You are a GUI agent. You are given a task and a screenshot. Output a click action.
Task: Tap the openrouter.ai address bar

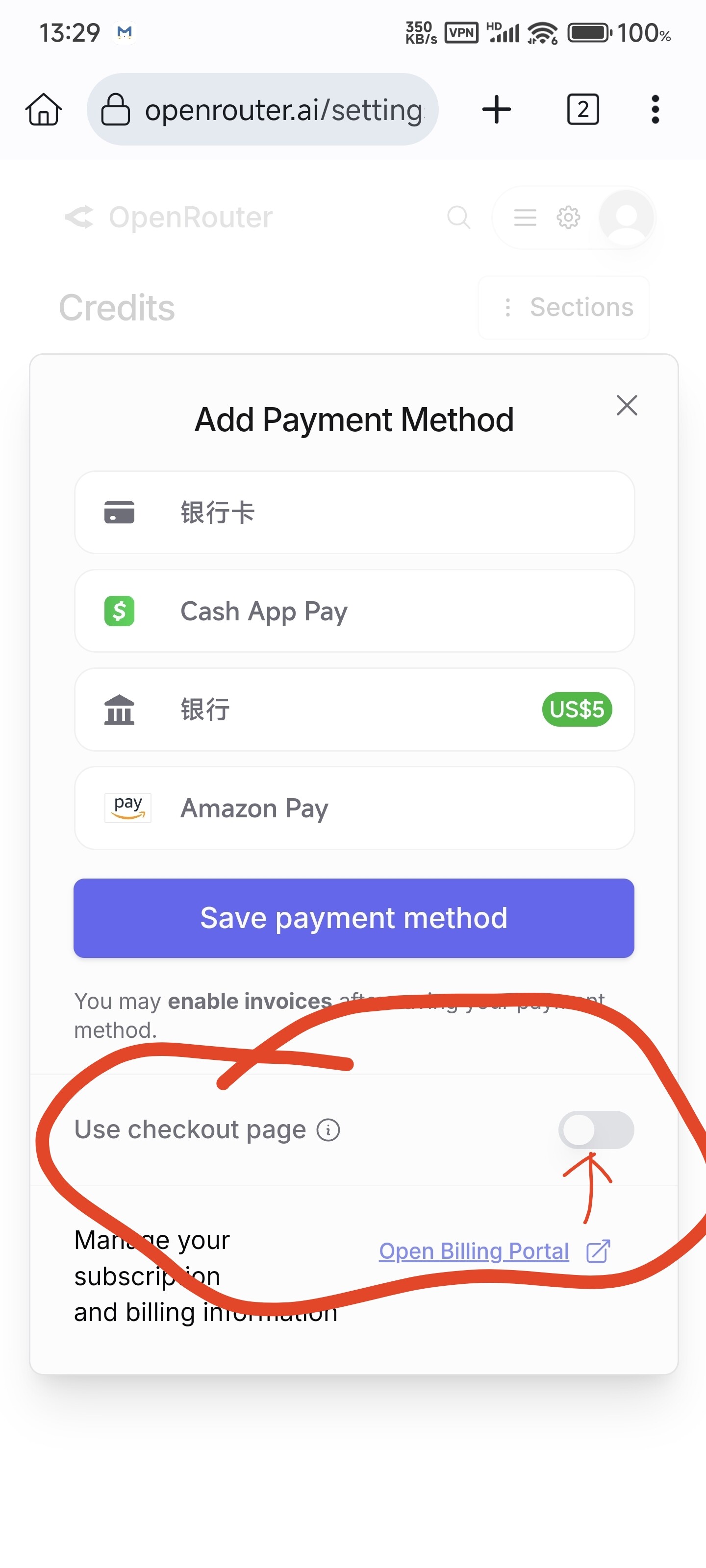262,110
